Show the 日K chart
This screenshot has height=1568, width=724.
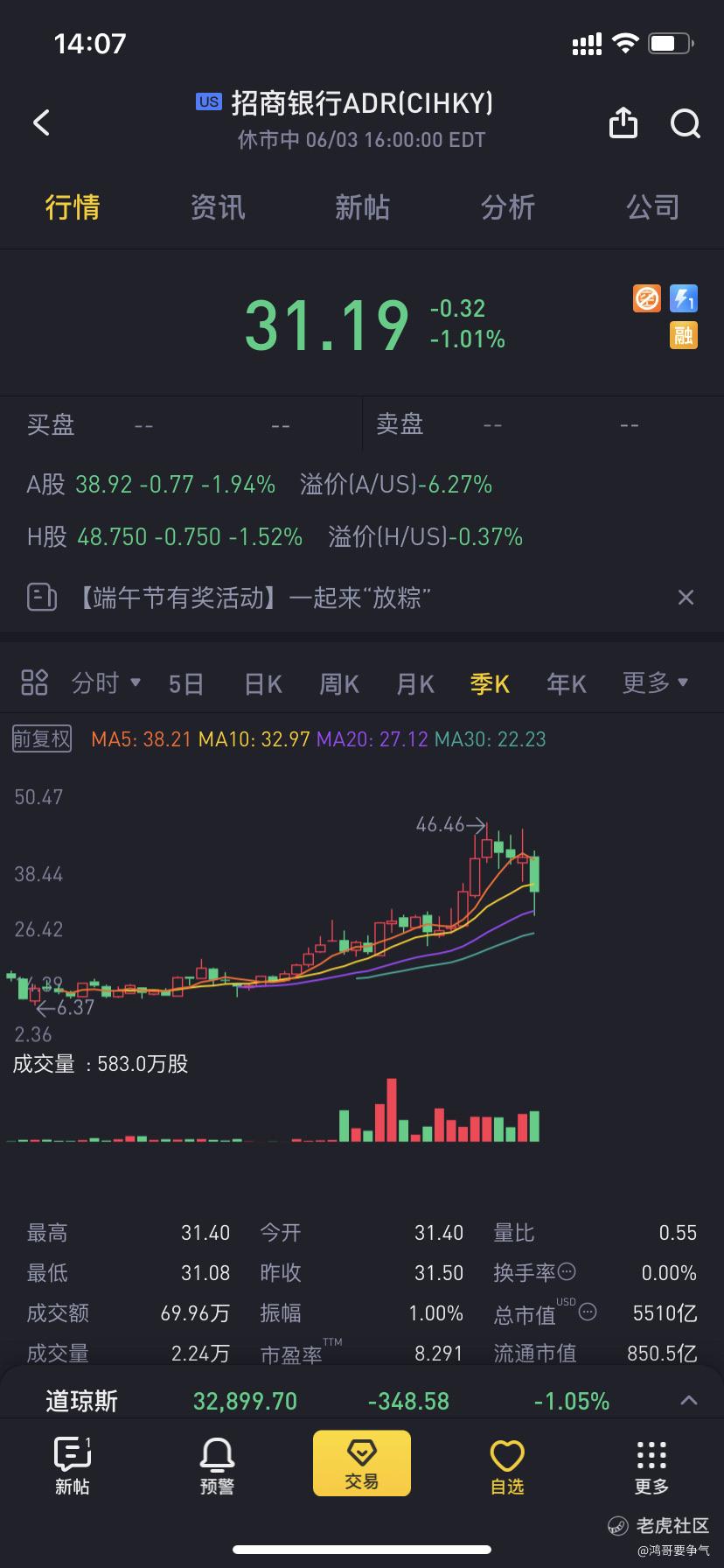(x=262, y=683)
